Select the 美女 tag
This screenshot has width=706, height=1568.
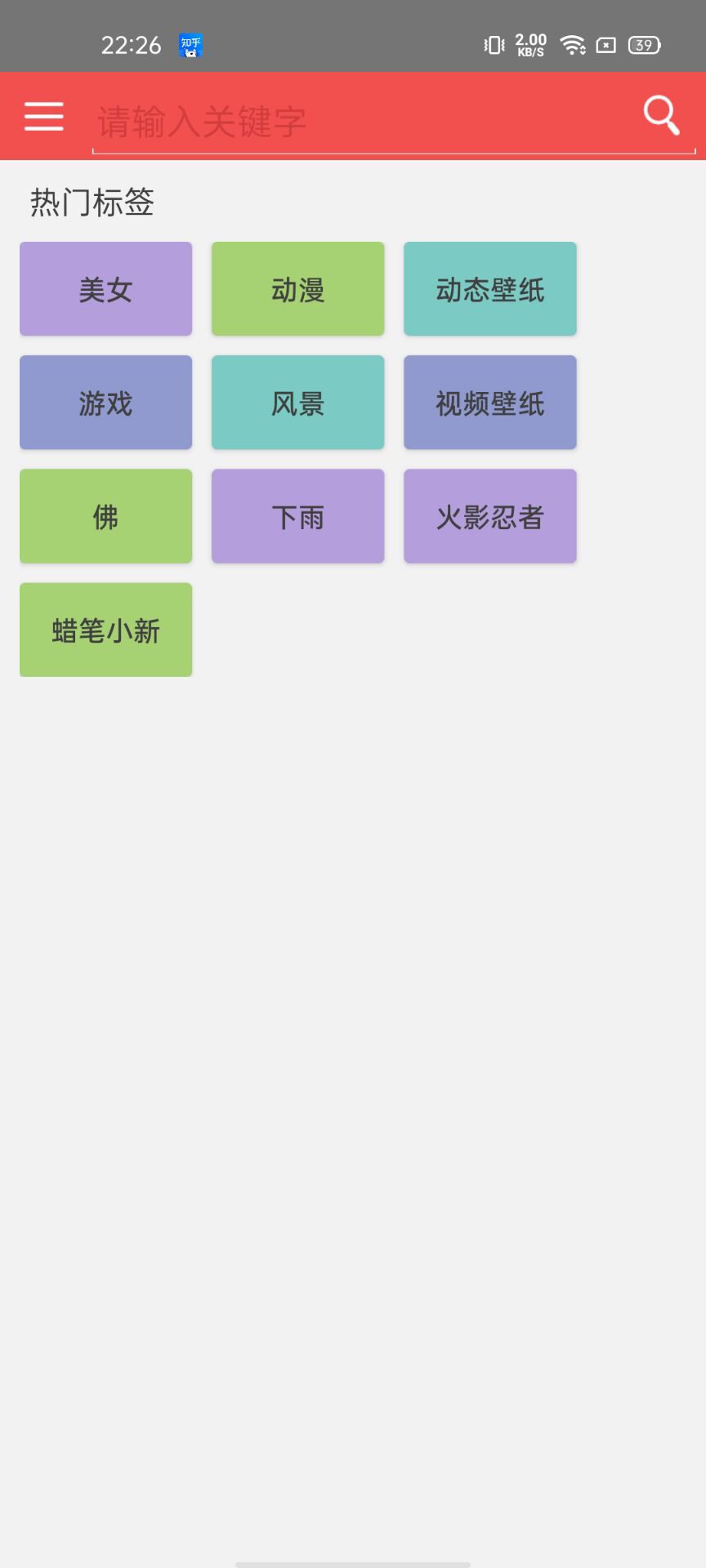106,289
